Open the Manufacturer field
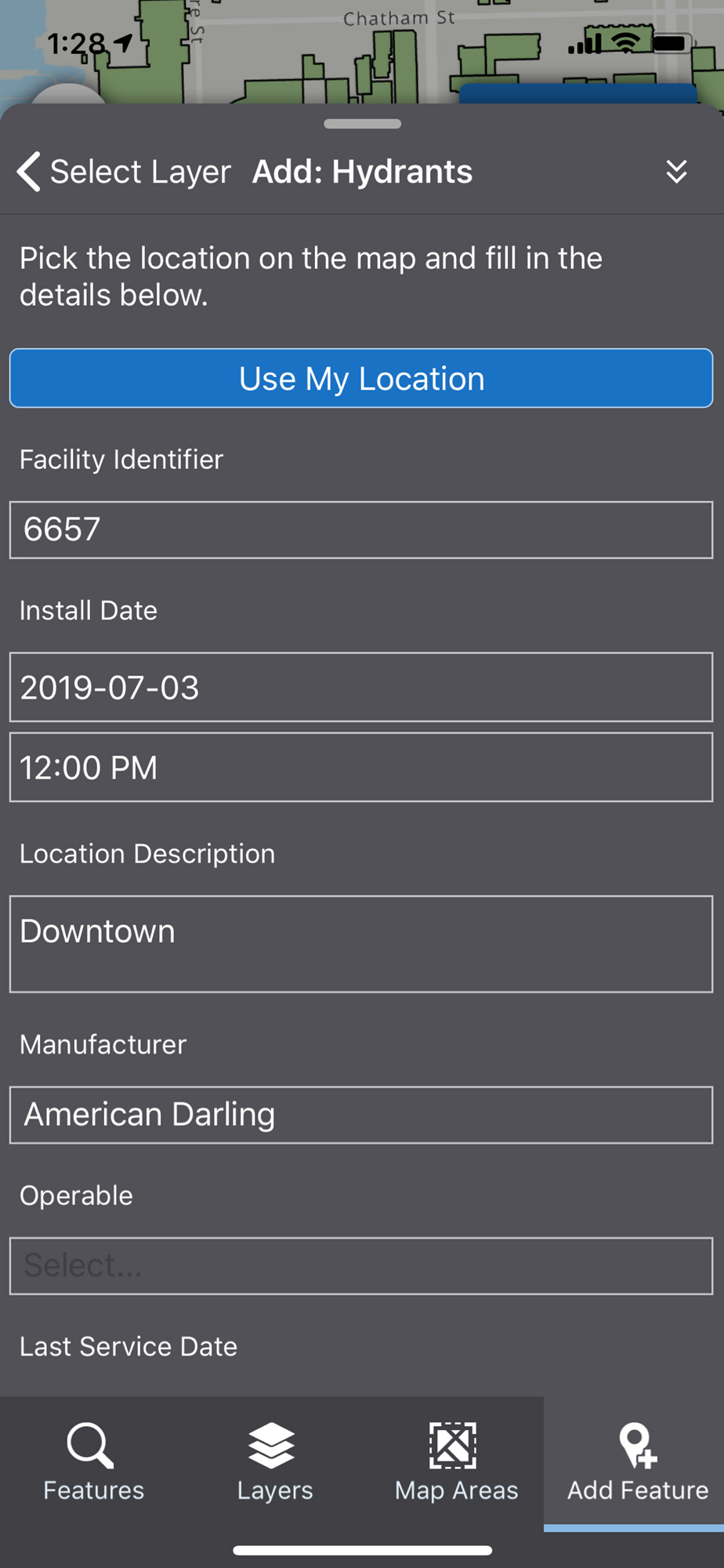The height and width of the screenshot is (1568, 724). [x=361, y=1115]
